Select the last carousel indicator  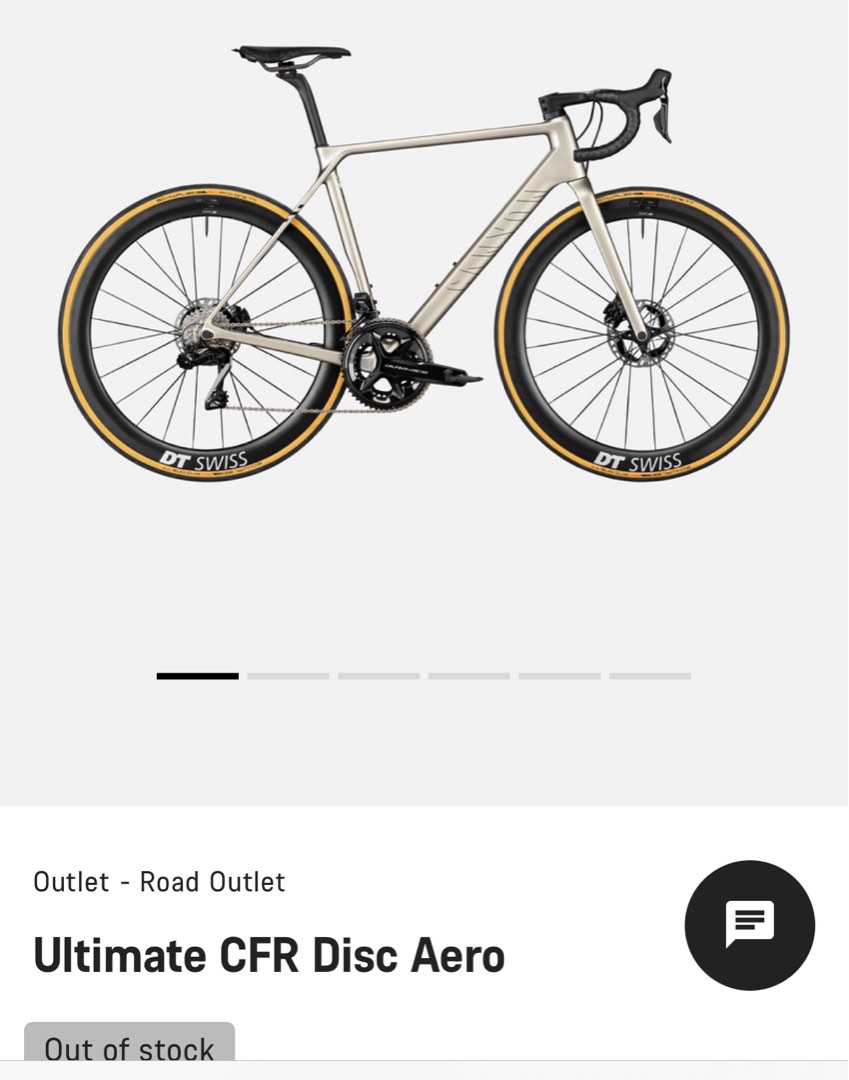[x=648, y=675]
